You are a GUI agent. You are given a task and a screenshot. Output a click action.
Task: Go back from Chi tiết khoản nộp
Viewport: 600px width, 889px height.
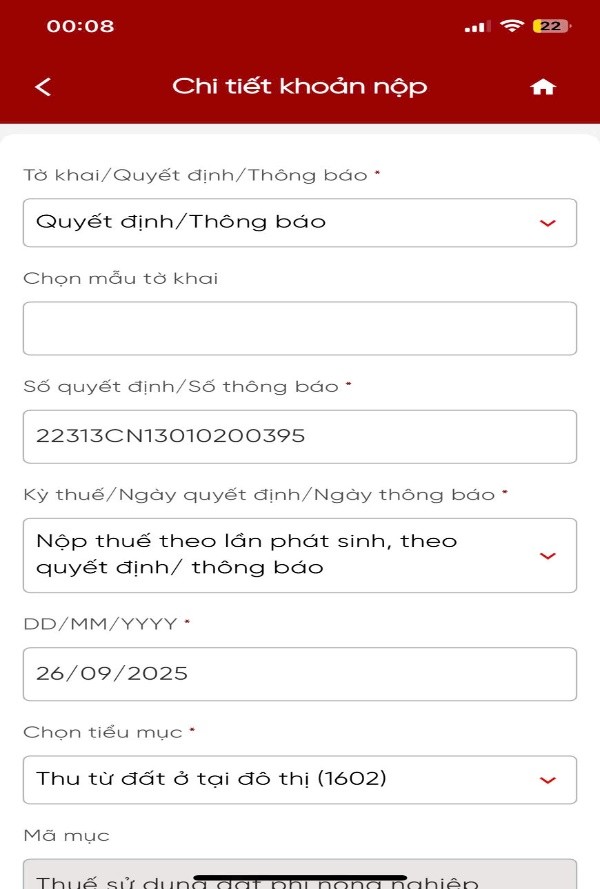tap(42, 87)
